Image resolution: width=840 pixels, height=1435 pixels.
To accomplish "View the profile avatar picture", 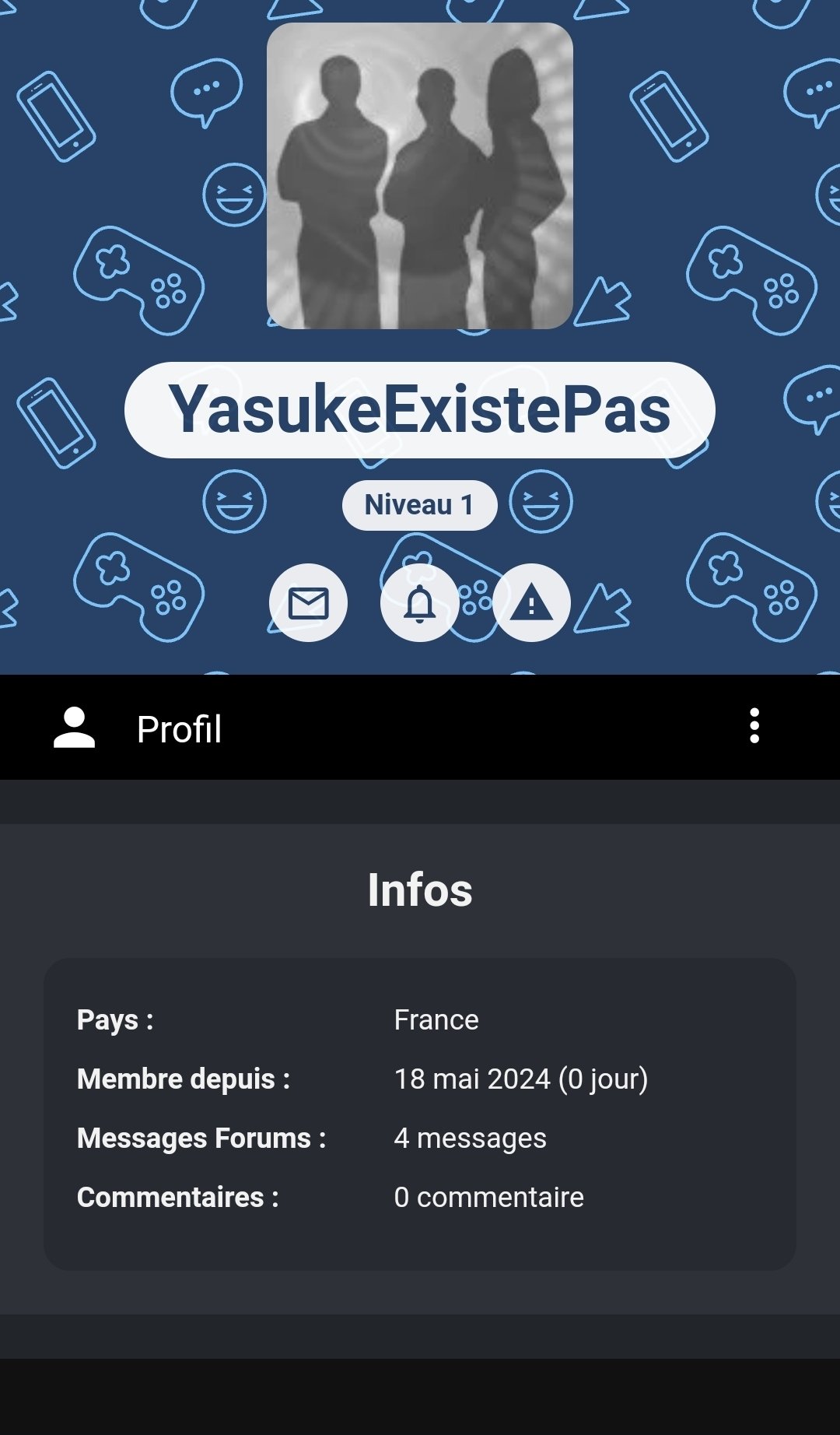I will [420, 176].
